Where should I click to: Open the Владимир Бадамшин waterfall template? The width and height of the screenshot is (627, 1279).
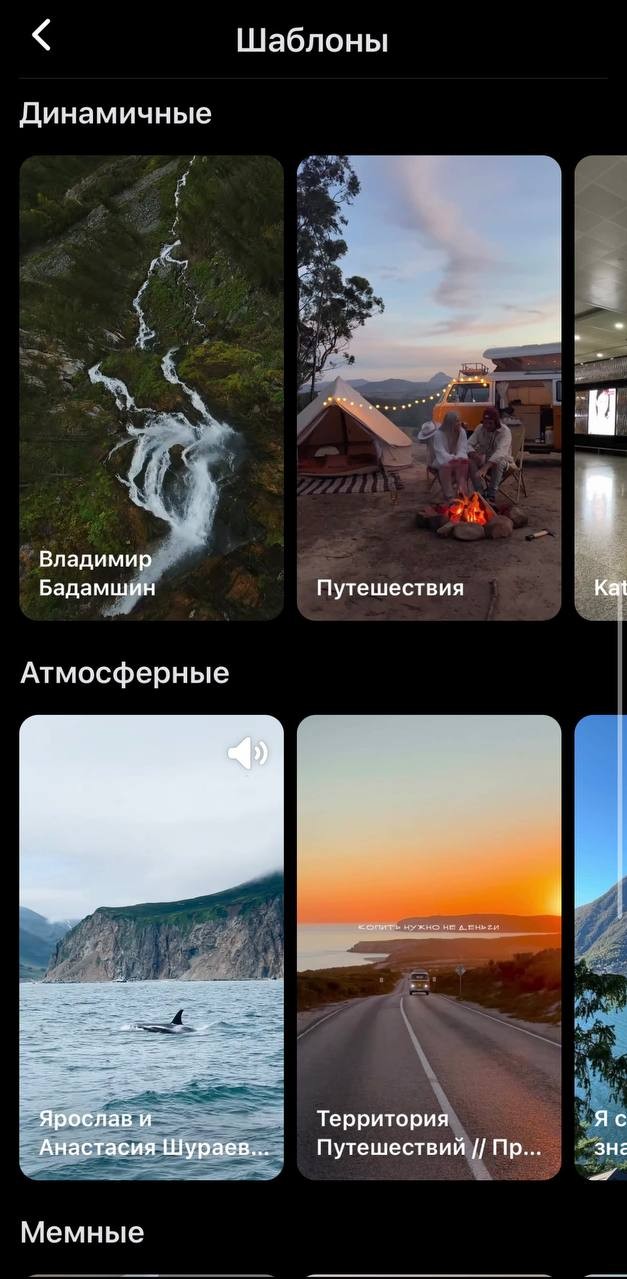(151, 387)
